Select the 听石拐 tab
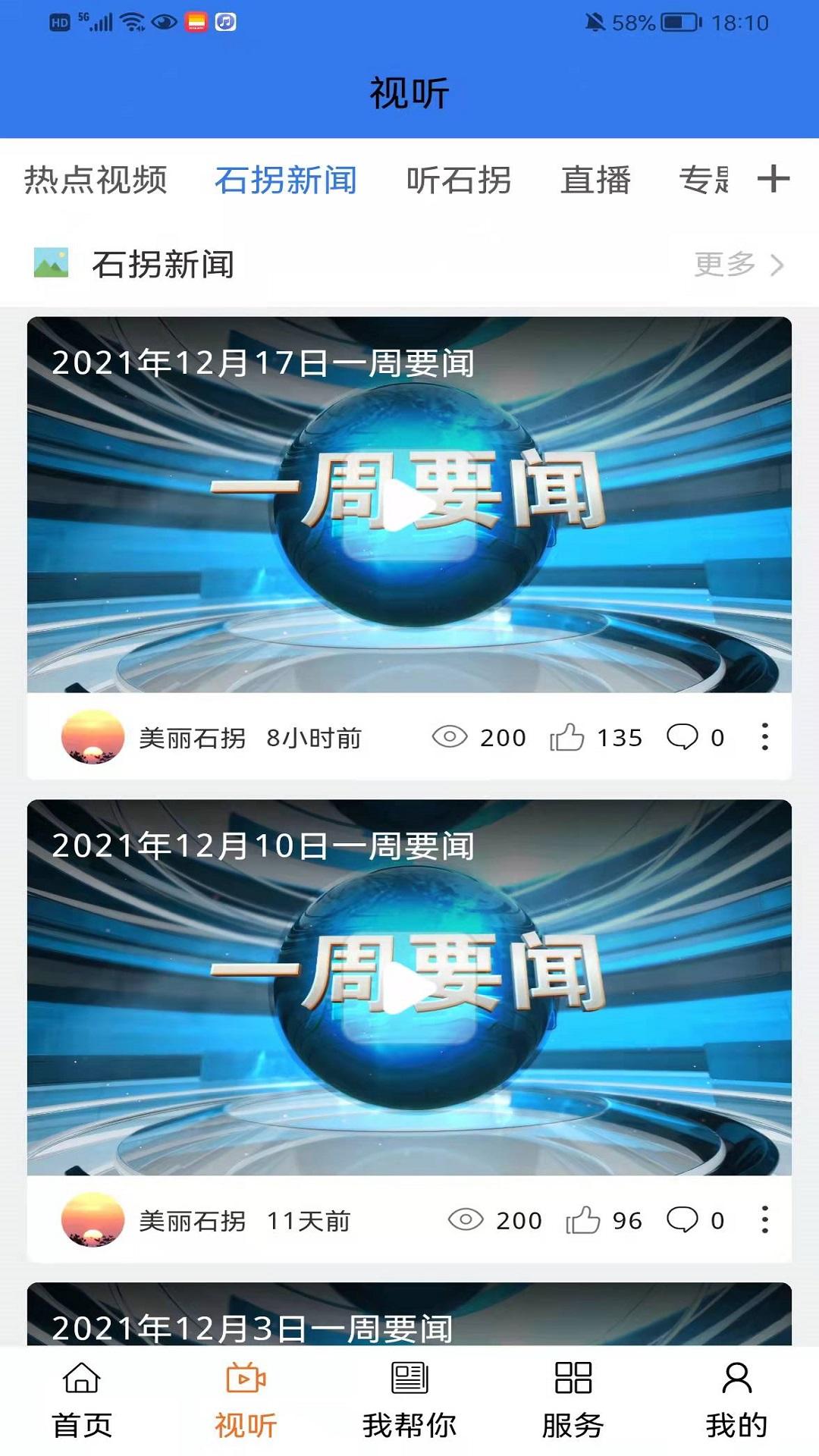This screenshot has height=1456, width=819. tap(458, 180)
